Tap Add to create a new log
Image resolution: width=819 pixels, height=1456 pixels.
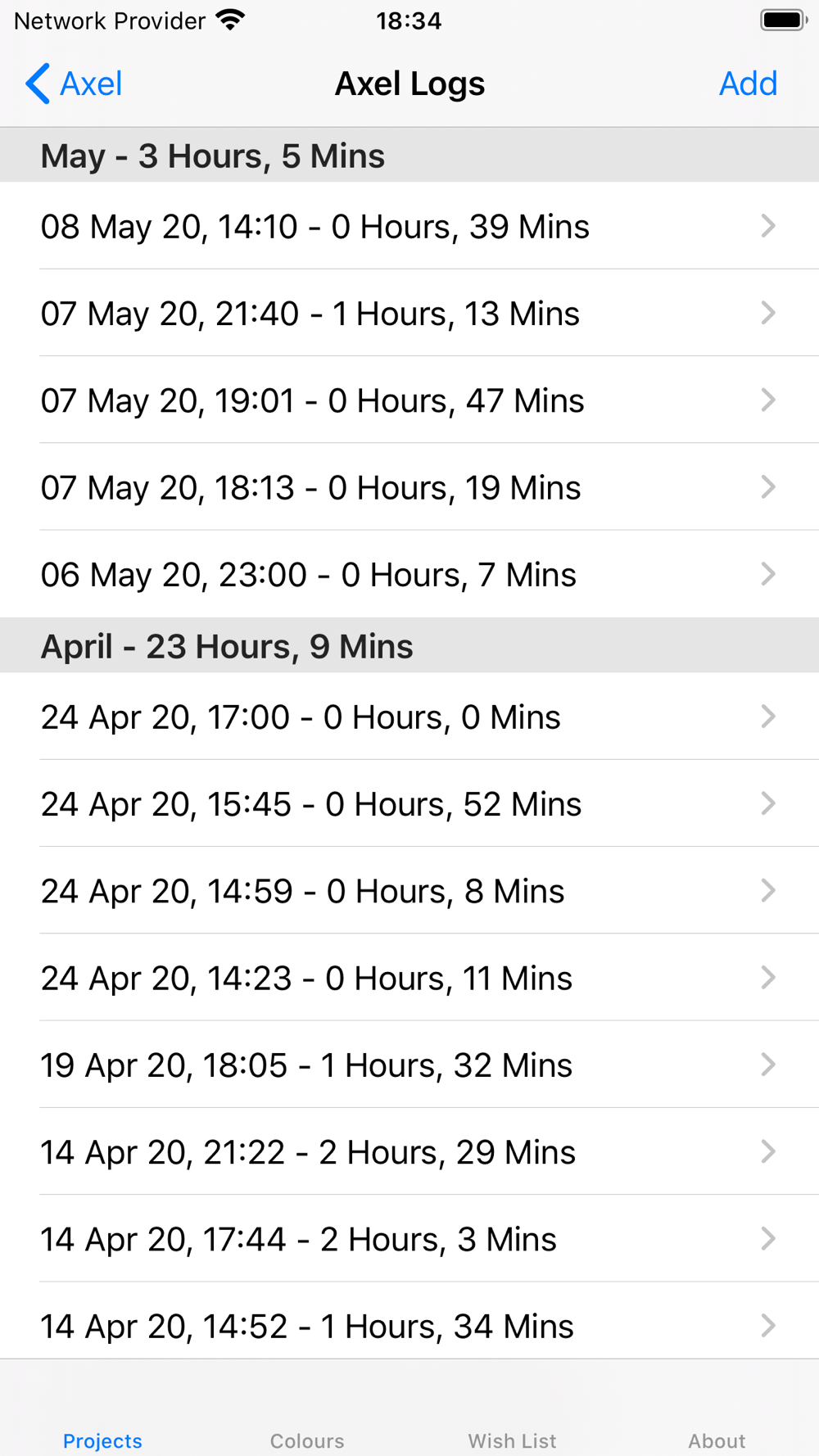748,84
